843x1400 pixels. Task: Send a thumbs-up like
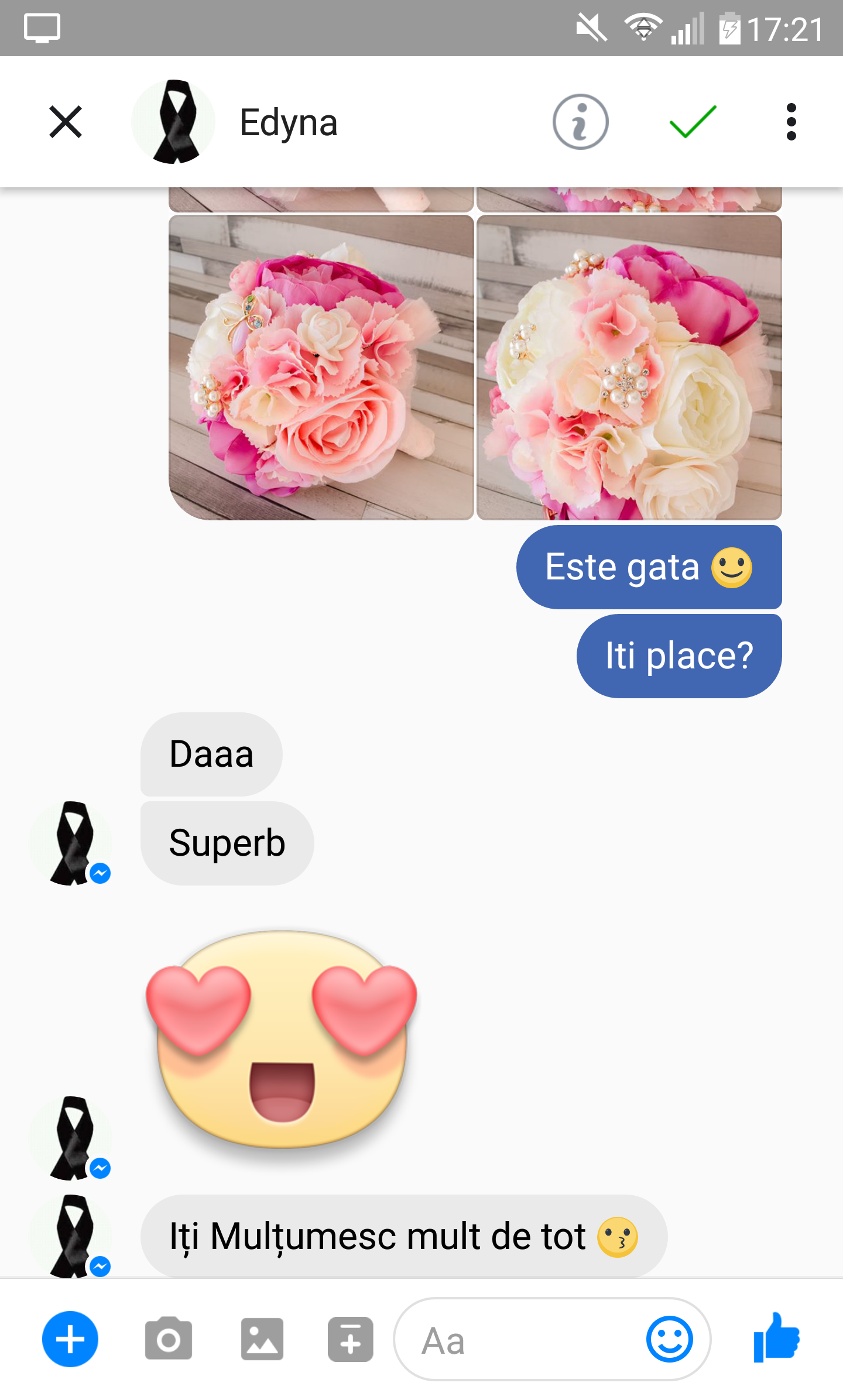[x=777, y=1338]
